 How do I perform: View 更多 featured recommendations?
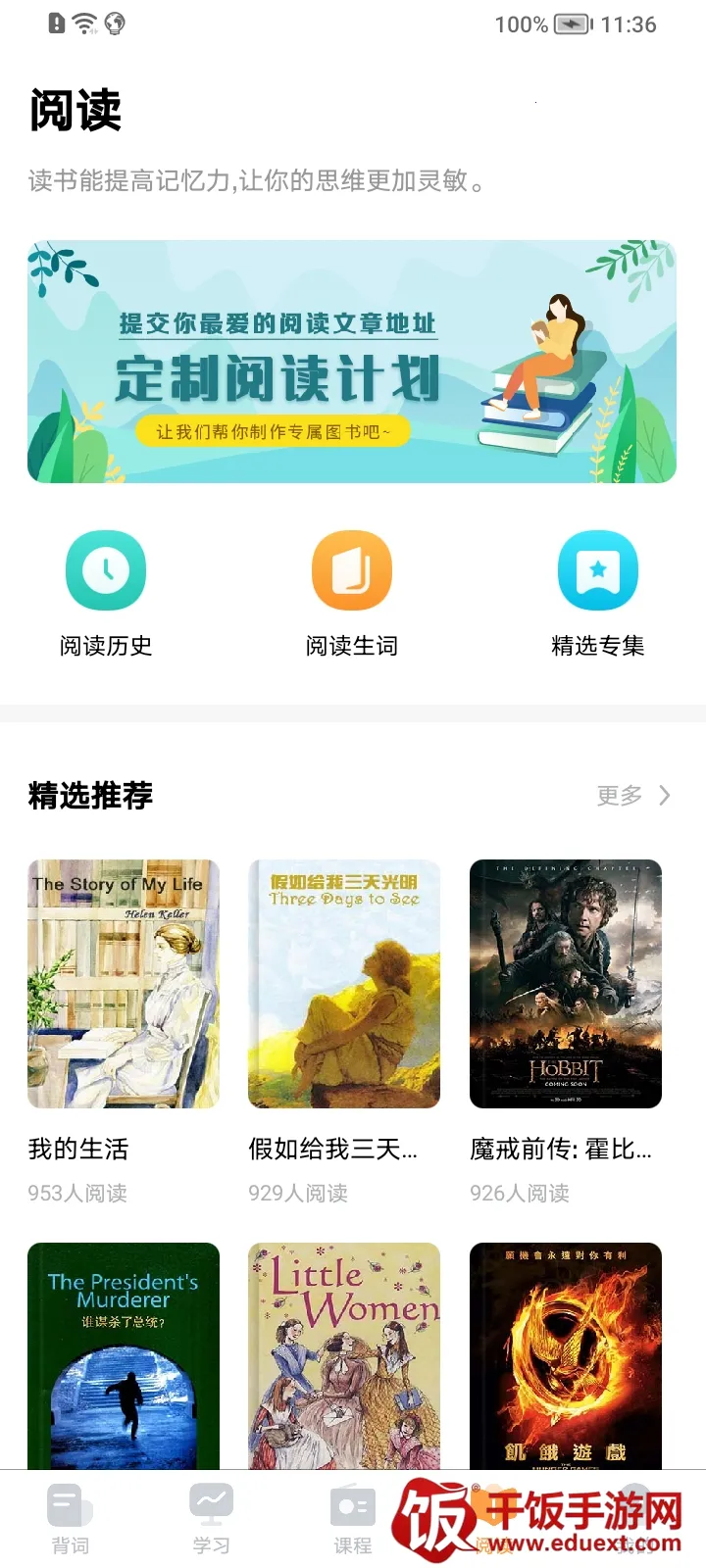(x=633, y=795)
